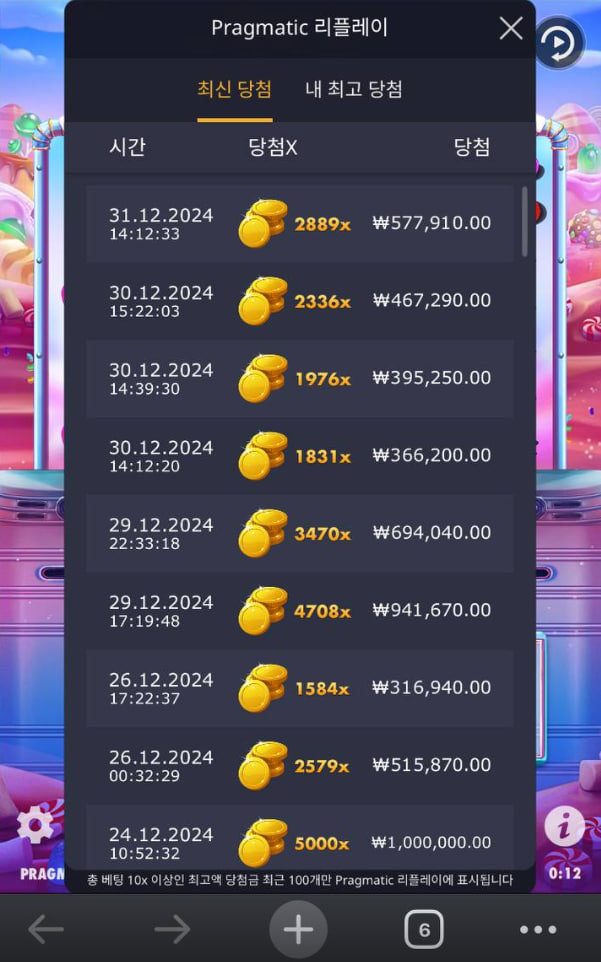Close the Pragmatic 리플레이 dialog
This screenshot has height=962, width=601.
pyautogui.click(x=511, y=28)
